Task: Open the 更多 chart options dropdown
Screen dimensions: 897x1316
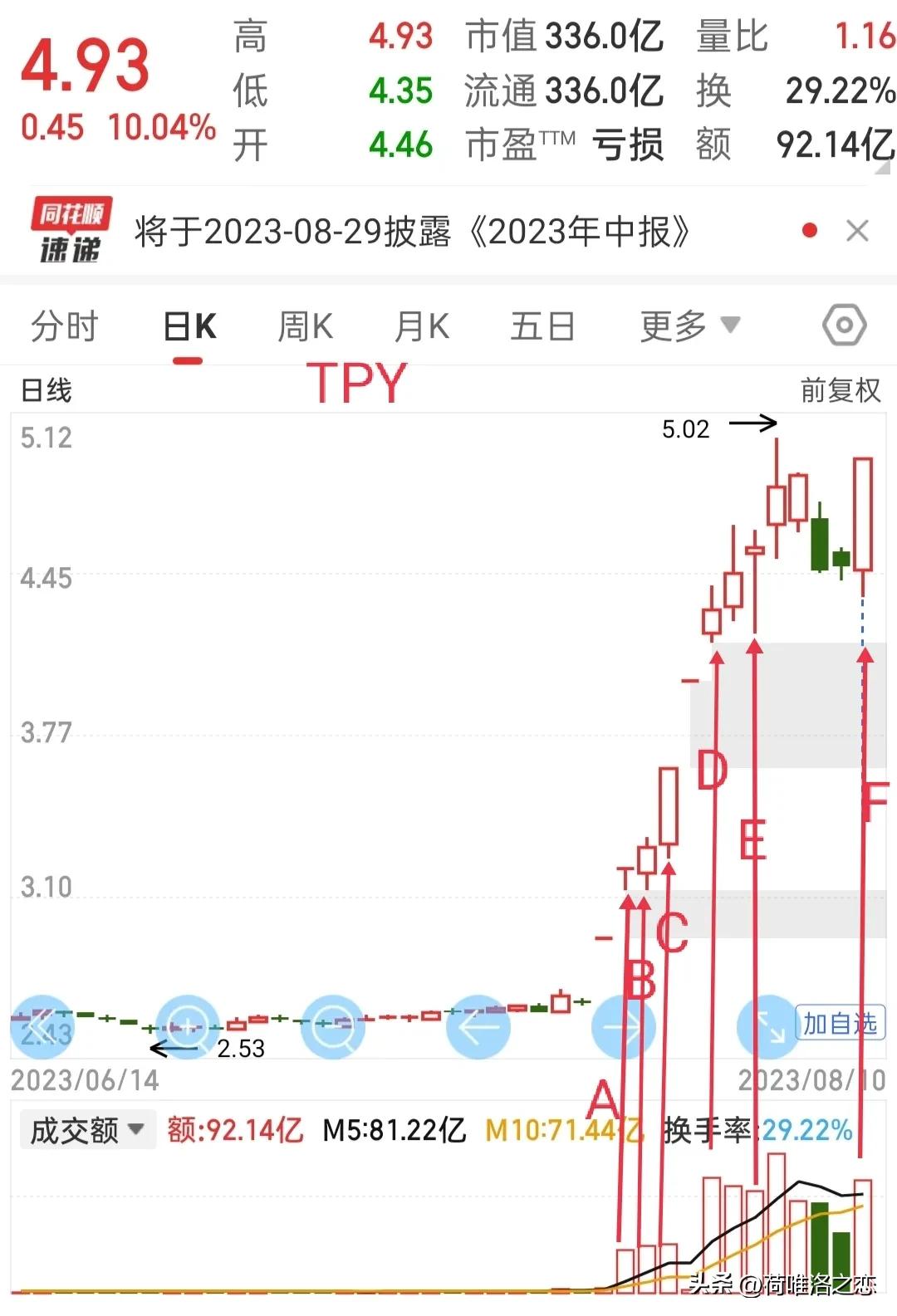Action: click(x=687, y=325)
